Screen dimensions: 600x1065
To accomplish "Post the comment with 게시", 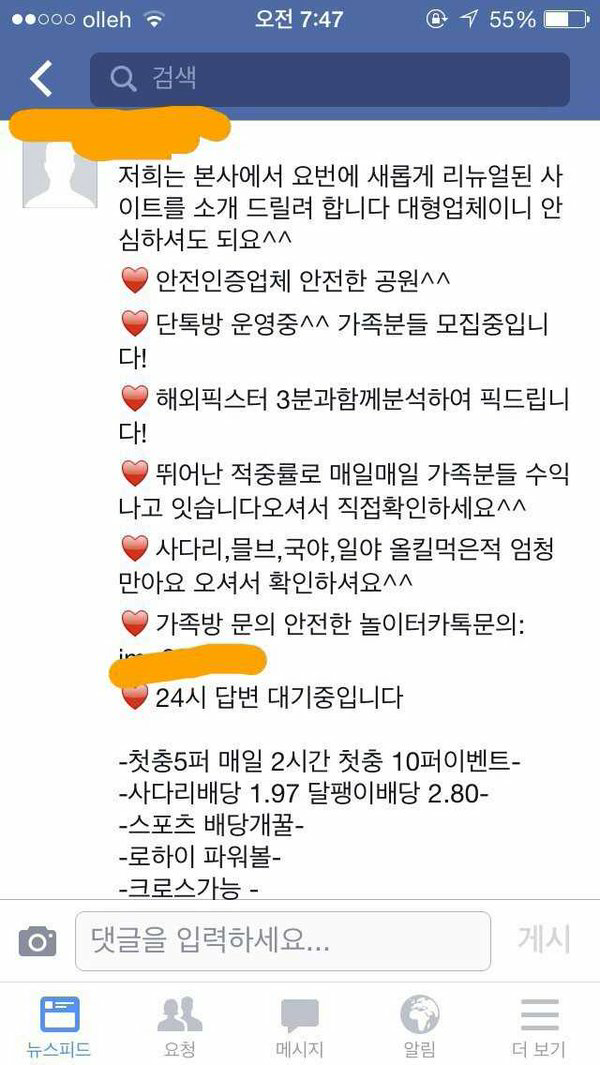I will (x=543, y=940).
